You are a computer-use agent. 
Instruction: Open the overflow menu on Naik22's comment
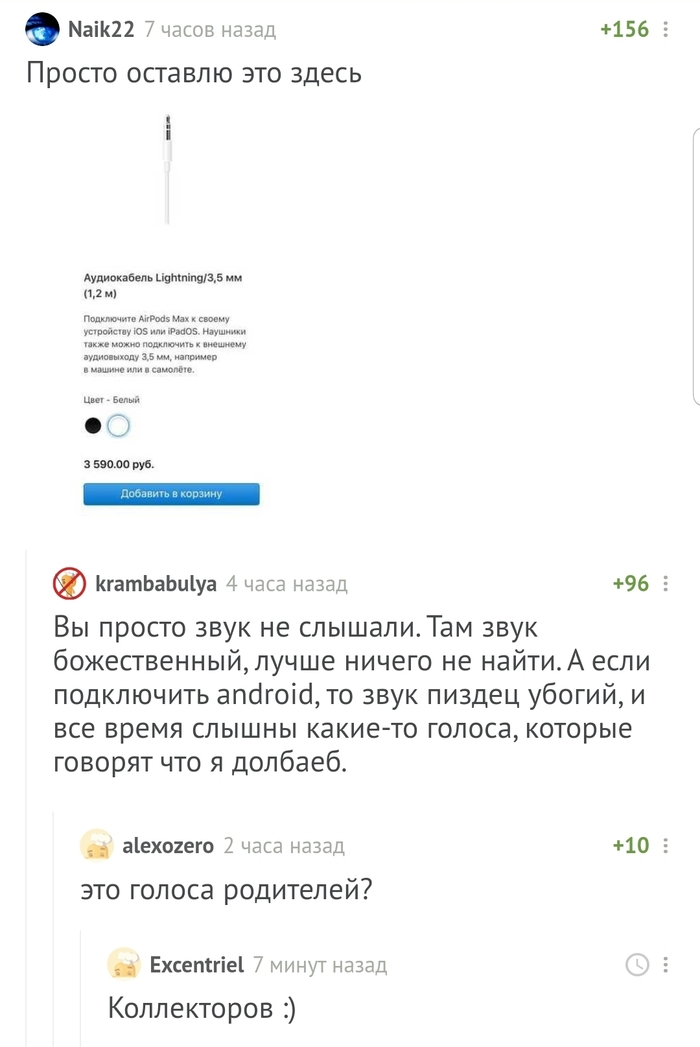[666, 30]
